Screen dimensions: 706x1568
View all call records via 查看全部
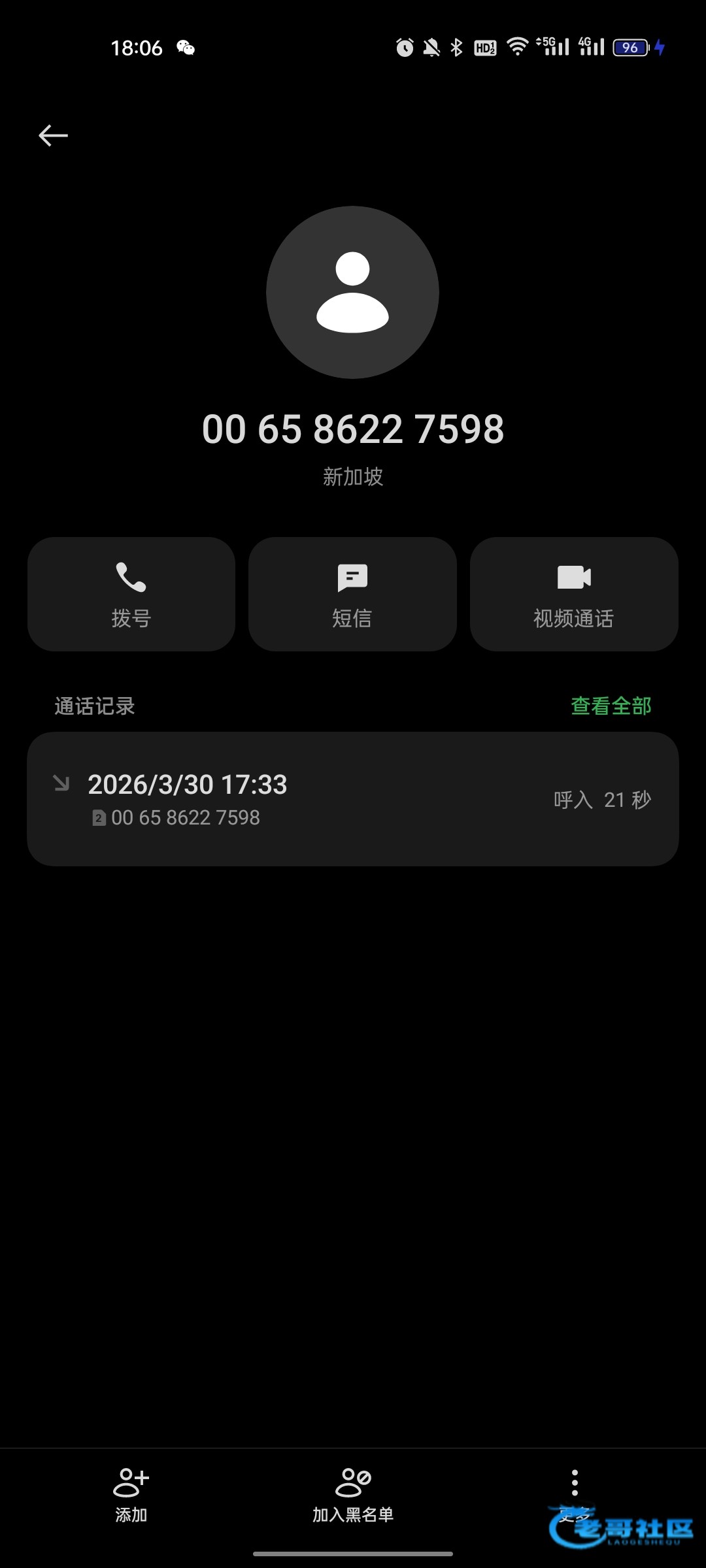pyautogui.click(x=611, y=706)
